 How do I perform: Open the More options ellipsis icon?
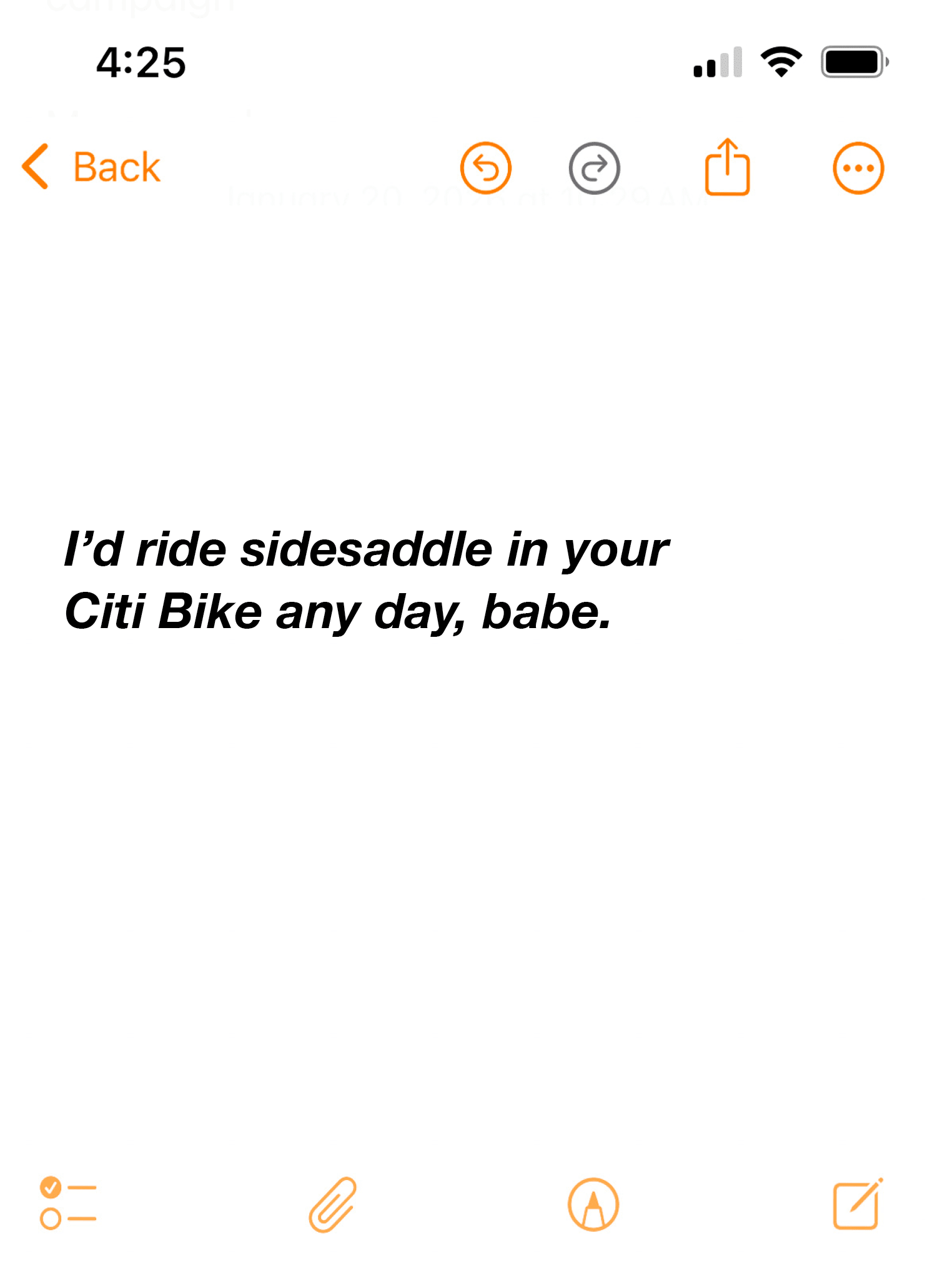pyautogui.click(x=858, y=167)
